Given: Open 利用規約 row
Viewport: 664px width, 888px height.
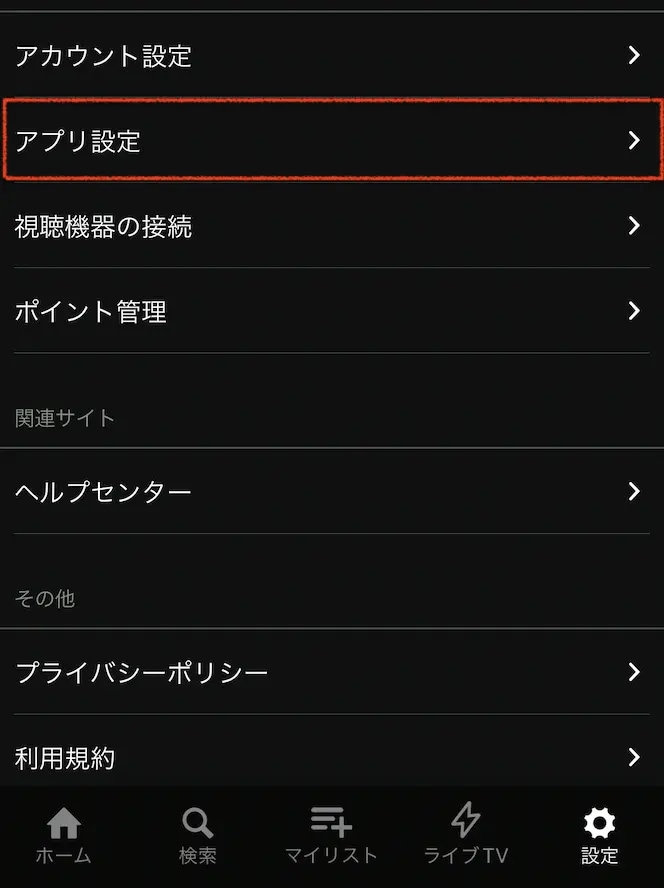Looking at the screenshot, I should [x=331, y=757].
